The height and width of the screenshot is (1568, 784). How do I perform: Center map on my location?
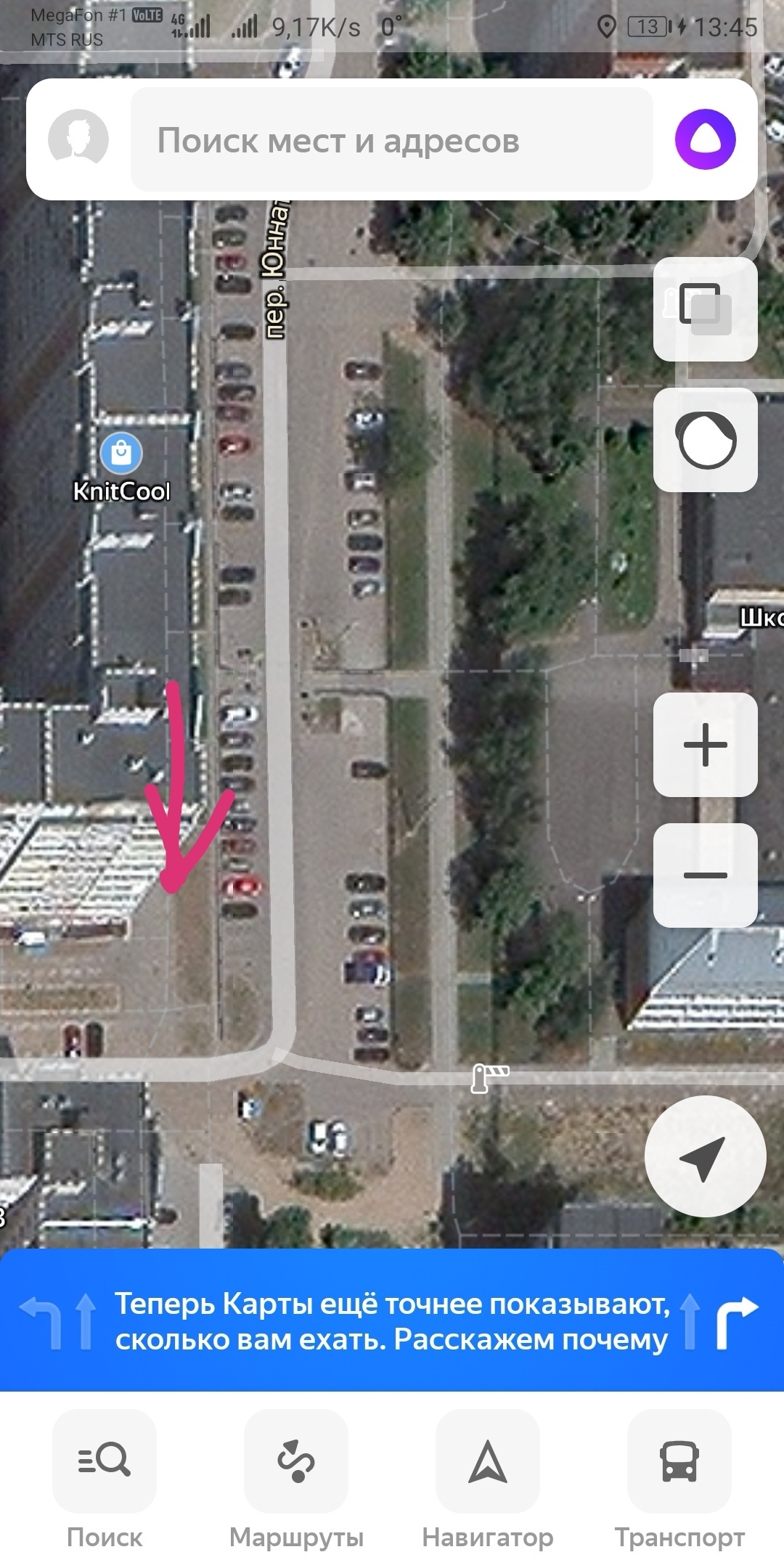point(704,1156)
